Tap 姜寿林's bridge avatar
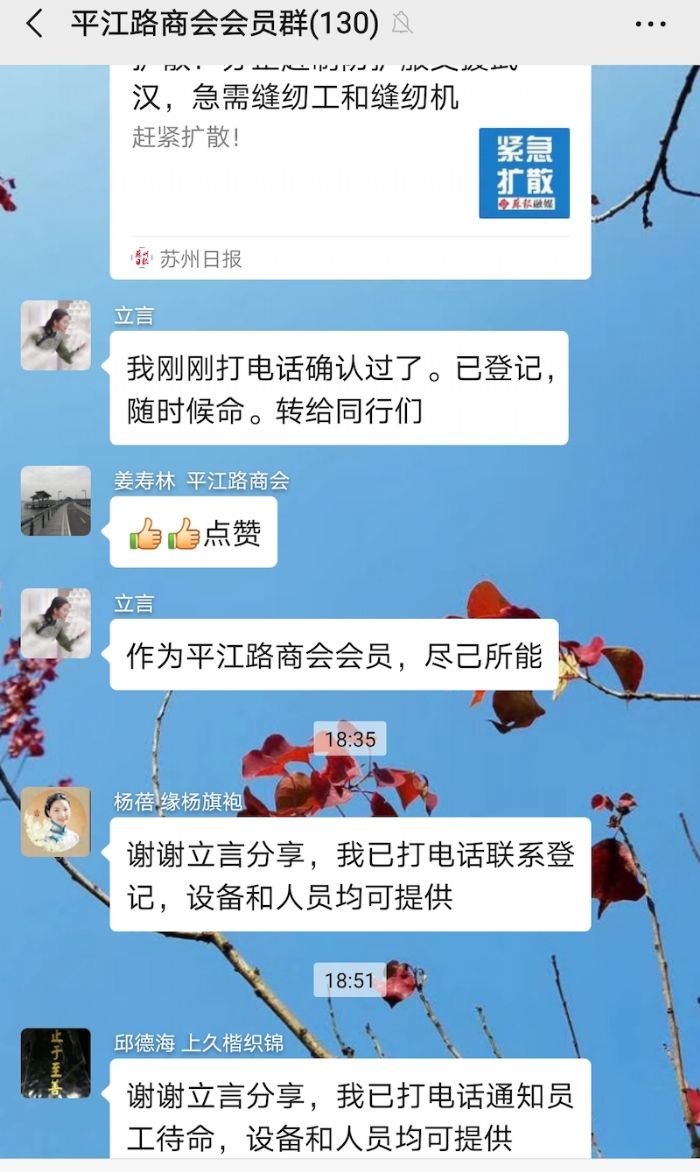This screenshot has height=1172, width=700. point(56,501)
